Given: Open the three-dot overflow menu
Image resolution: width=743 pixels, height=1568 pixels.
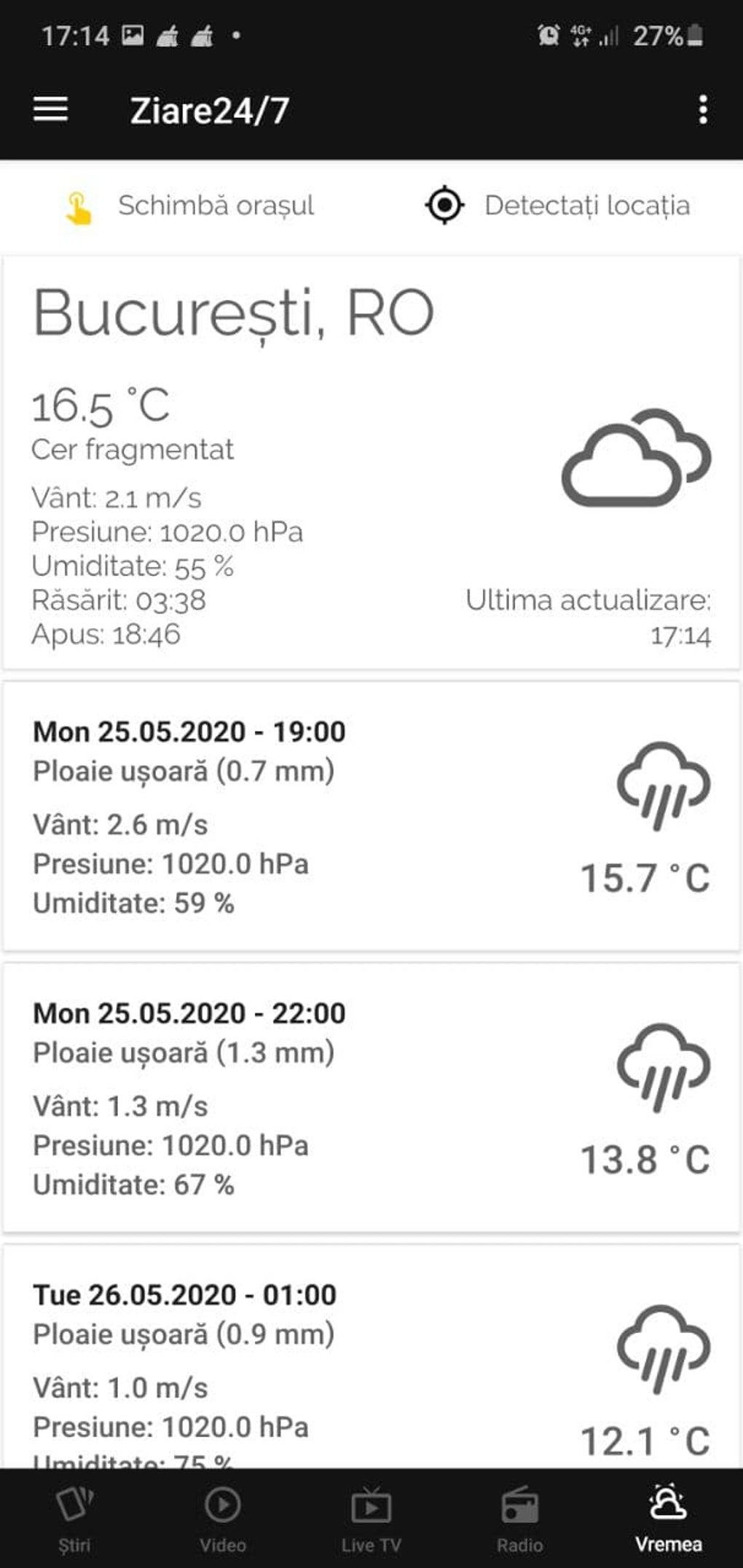Looking at the screenshot, I should [x=701, y=109].
